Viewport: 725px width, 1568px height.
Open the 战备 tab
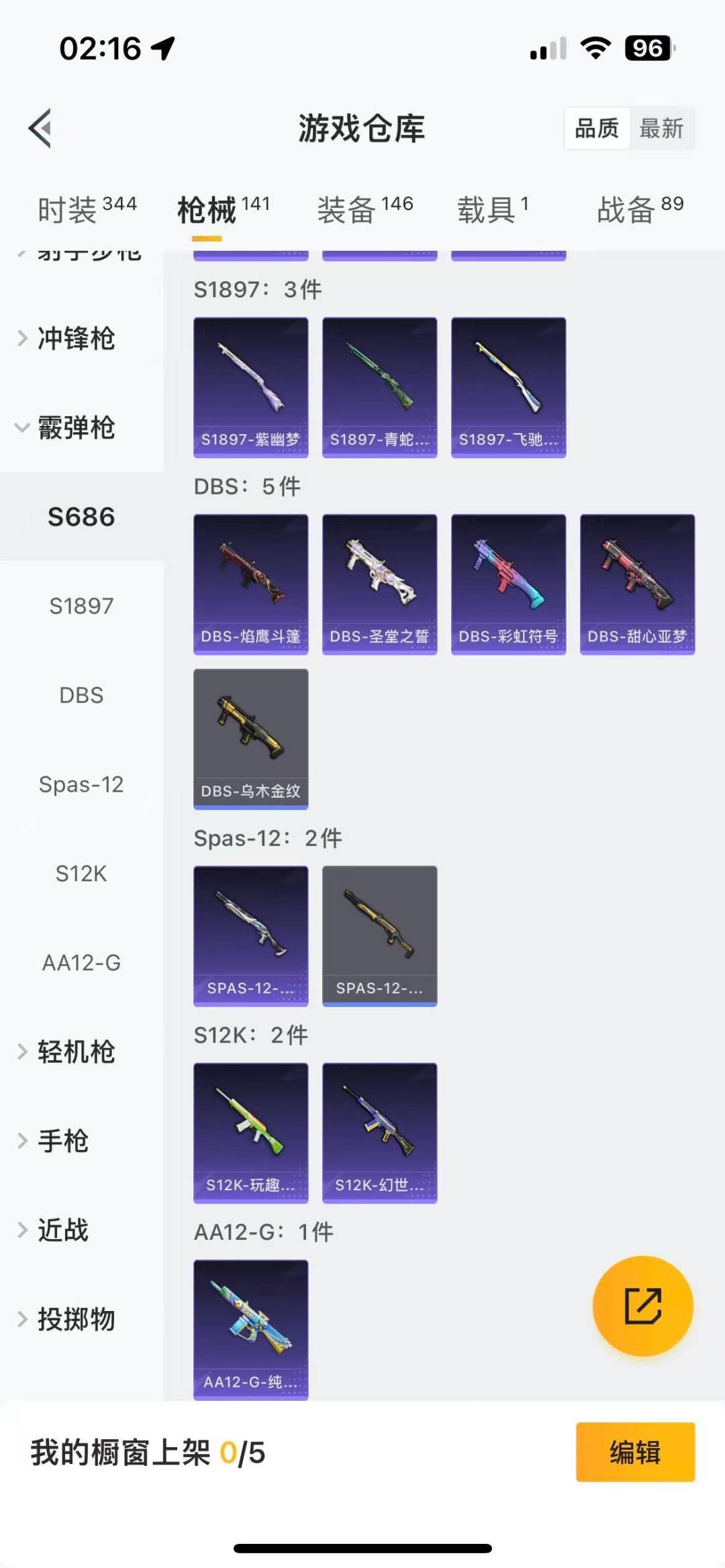[x=640, y=210]
